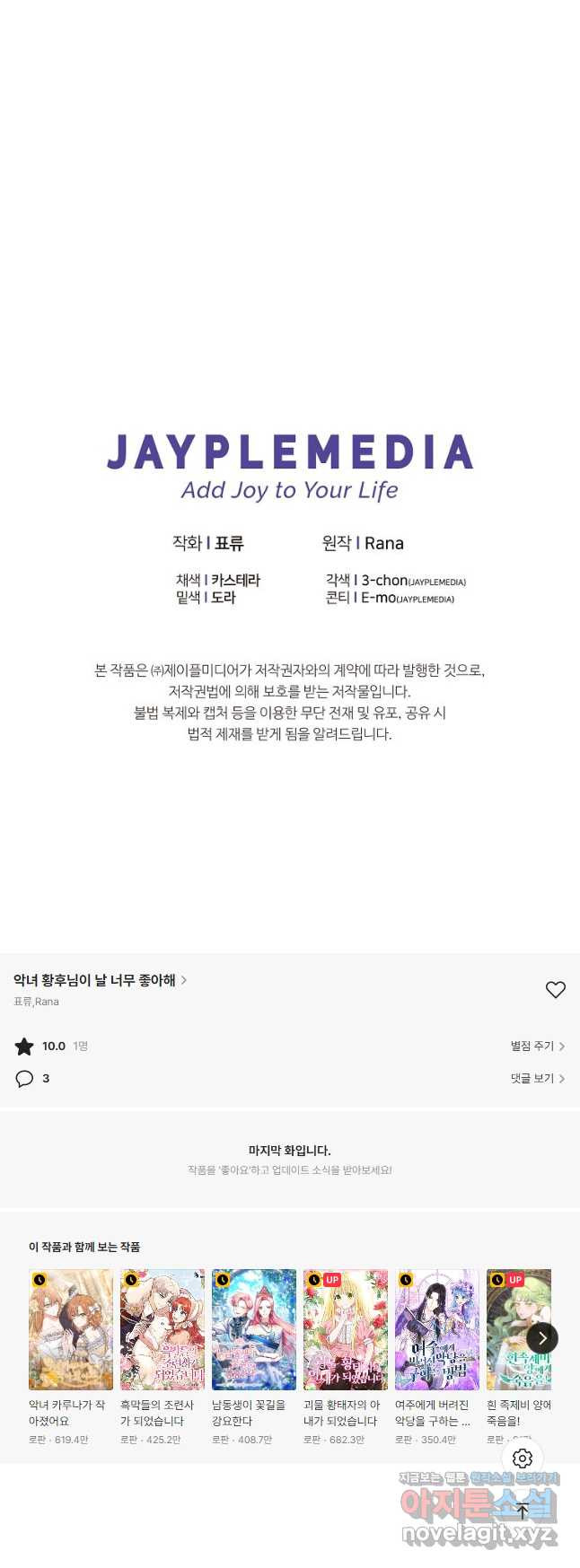Like the series with the heart icon
Viewport: 580px width, 1568px height.
pos(556,989)
